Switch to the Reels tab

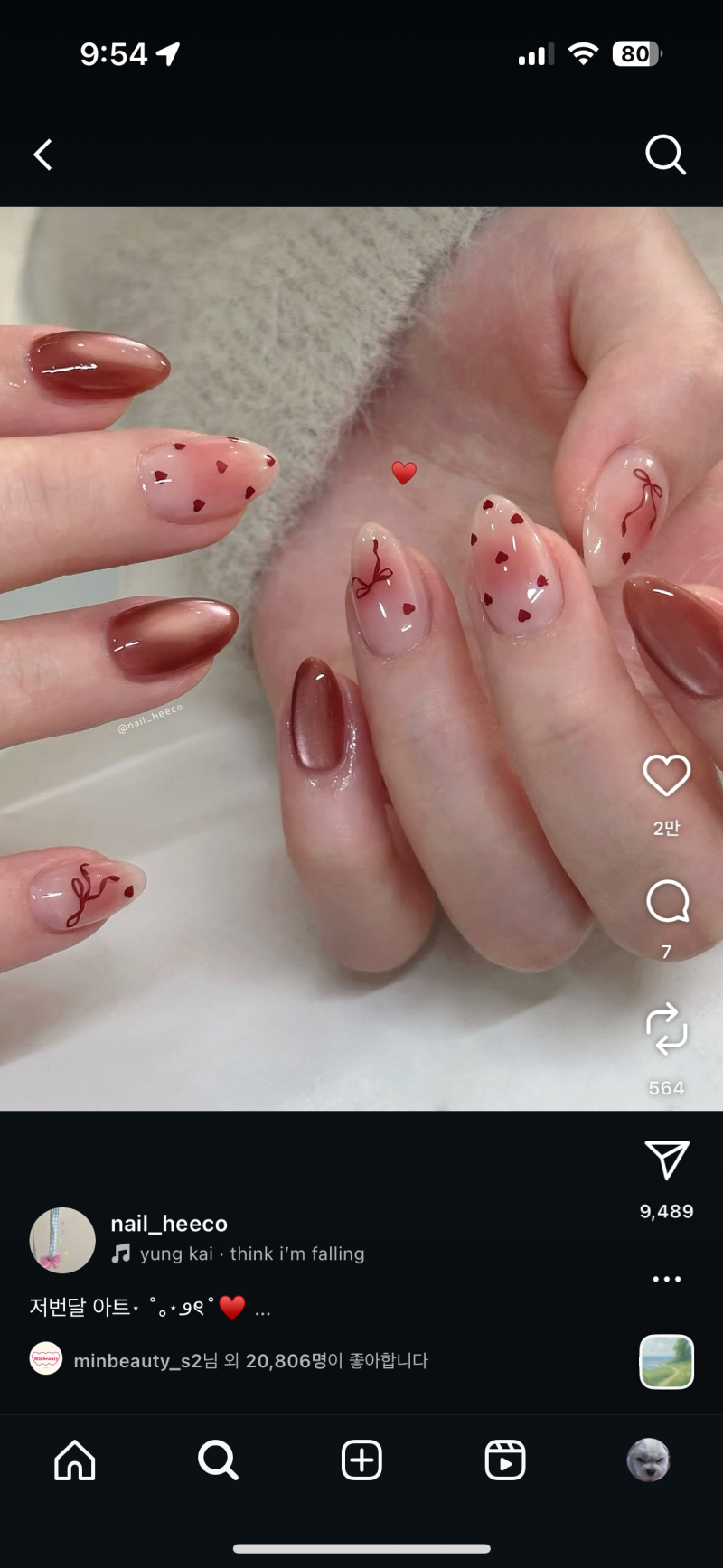pos(504,1460)
